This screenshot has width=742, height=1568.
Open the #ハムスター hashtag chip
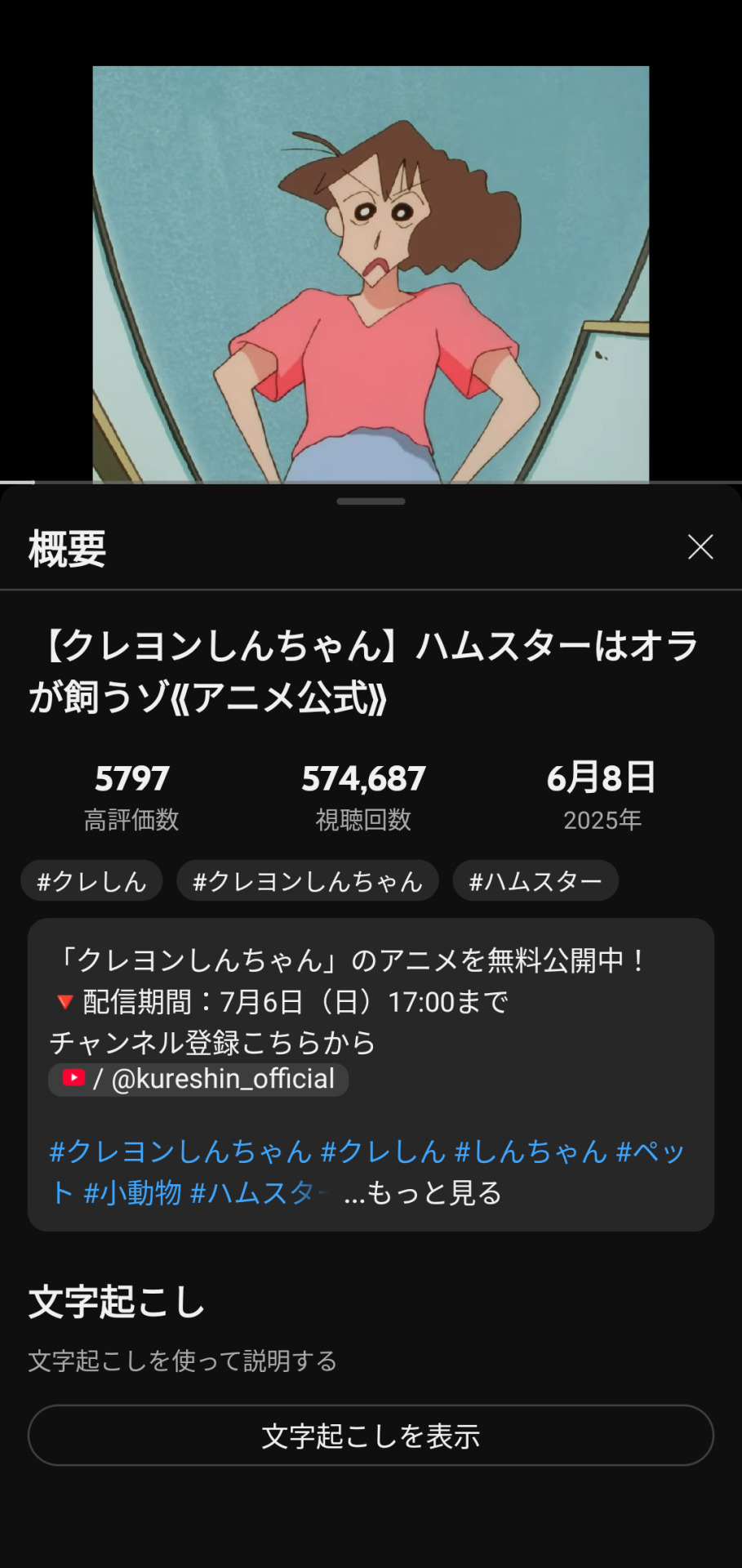(535, 881)
